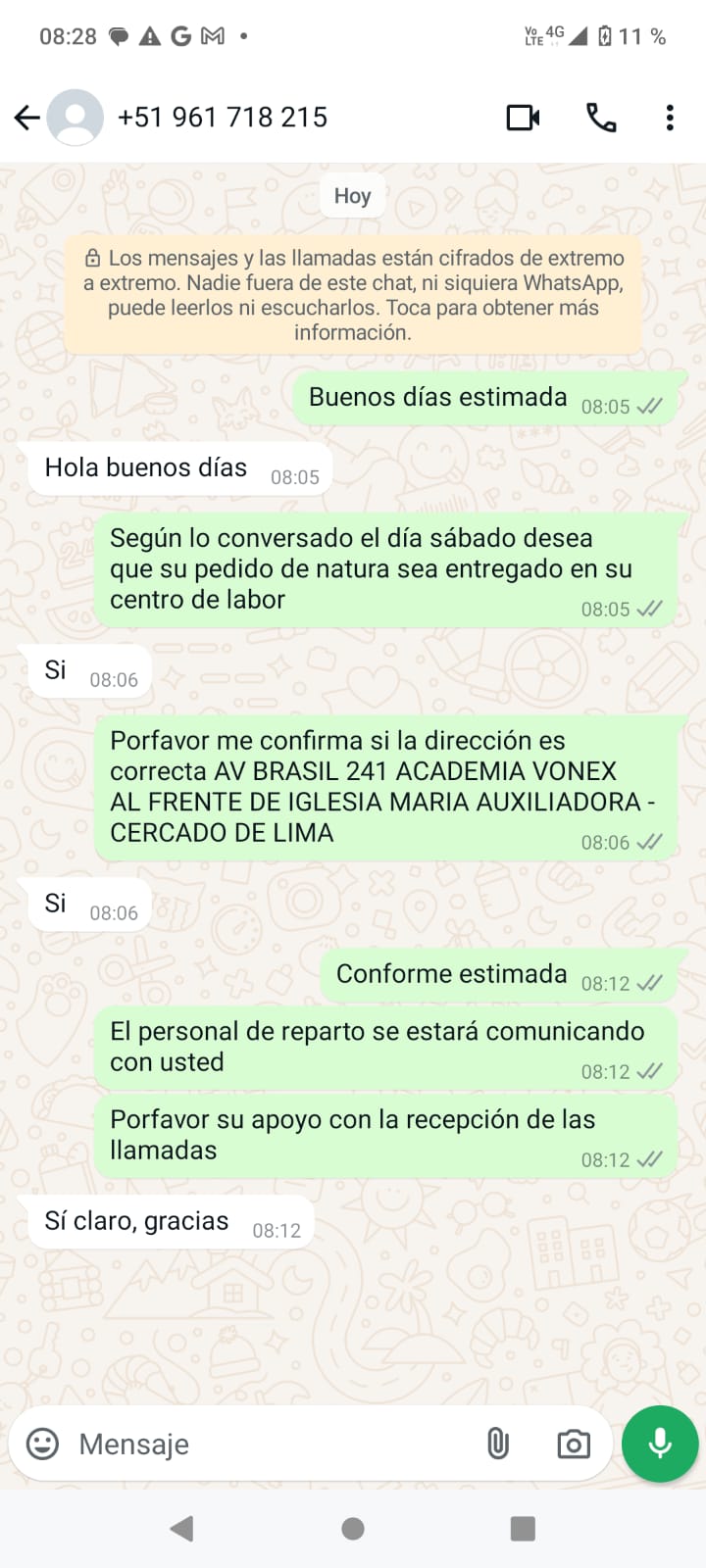Tap the end-to-end encryption notice
Image resolution: width=706 pixels, height=1568 pixels.
pos(353,295)
